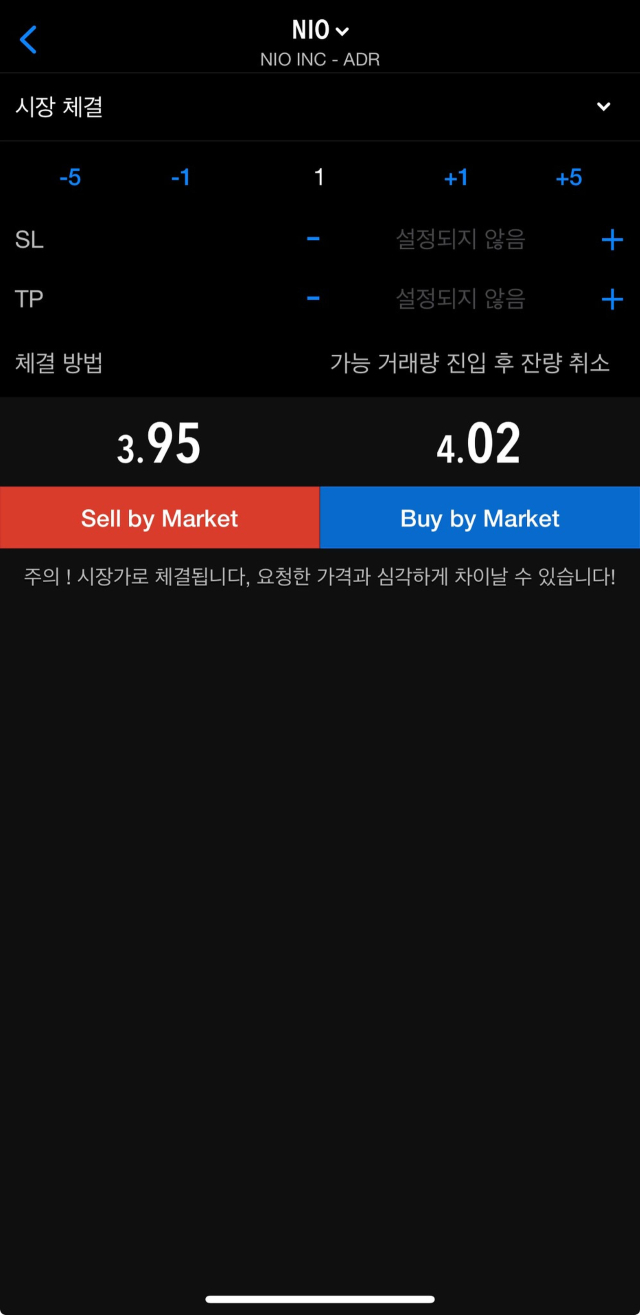Buy by Market at 4.02
640x1315 pixels.
coord(480,518)
